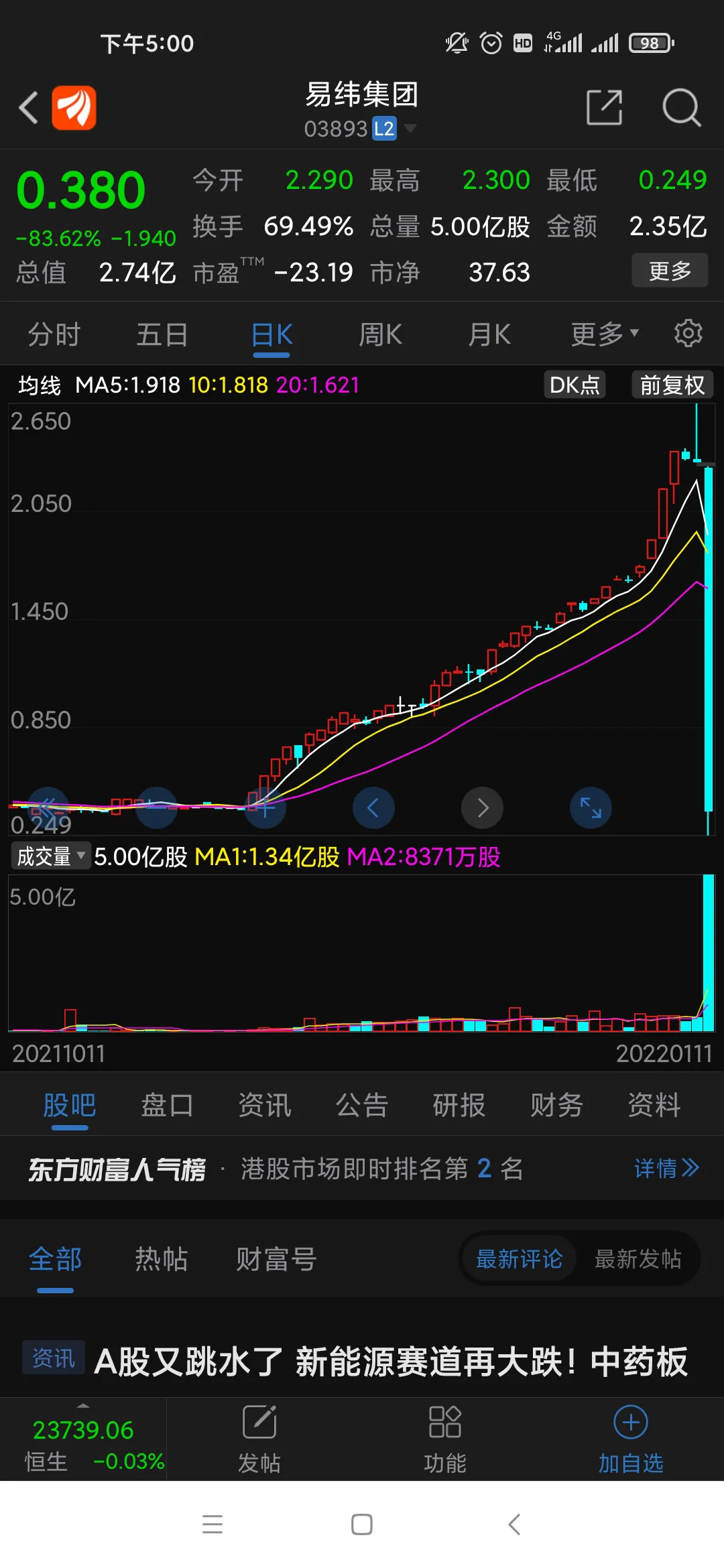The image size is (724, 1568).
Task: Share this stock page
Action: point(604,107)
